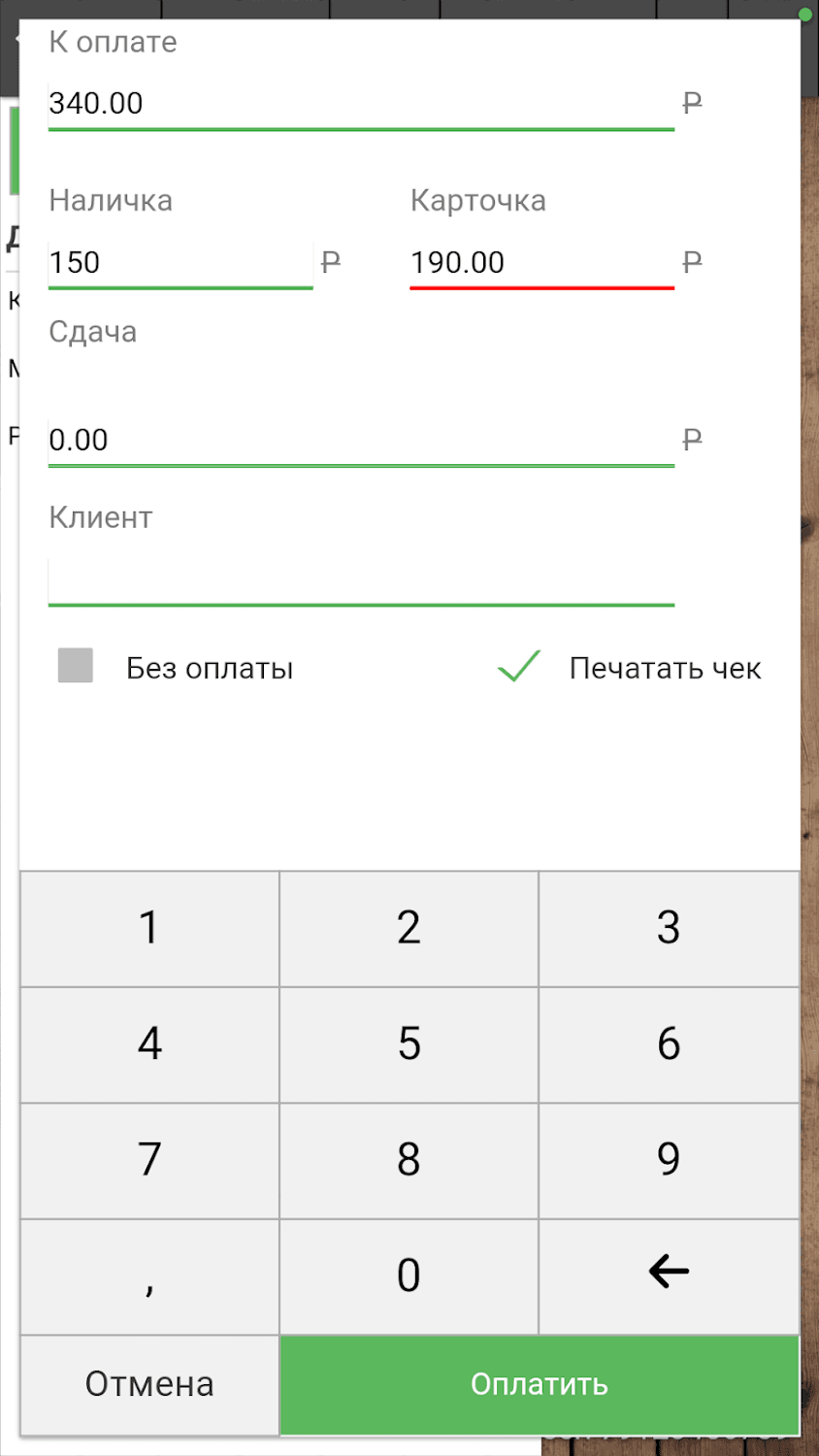Edit the Карточка card amount field

[541, 262]
